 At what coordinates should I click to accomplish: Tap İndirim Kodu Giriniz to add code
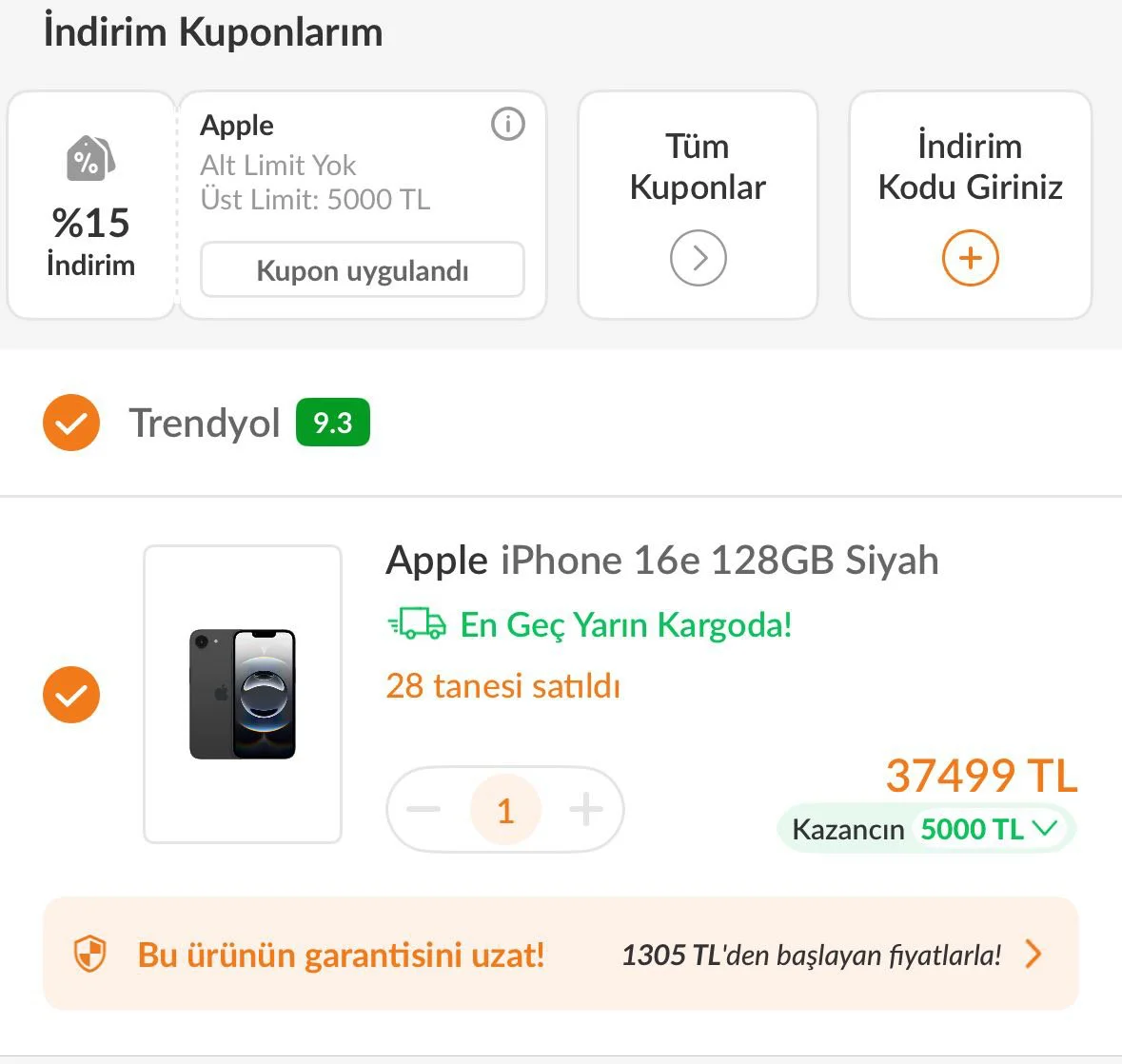pyautogui.click(x=970, y=206)
